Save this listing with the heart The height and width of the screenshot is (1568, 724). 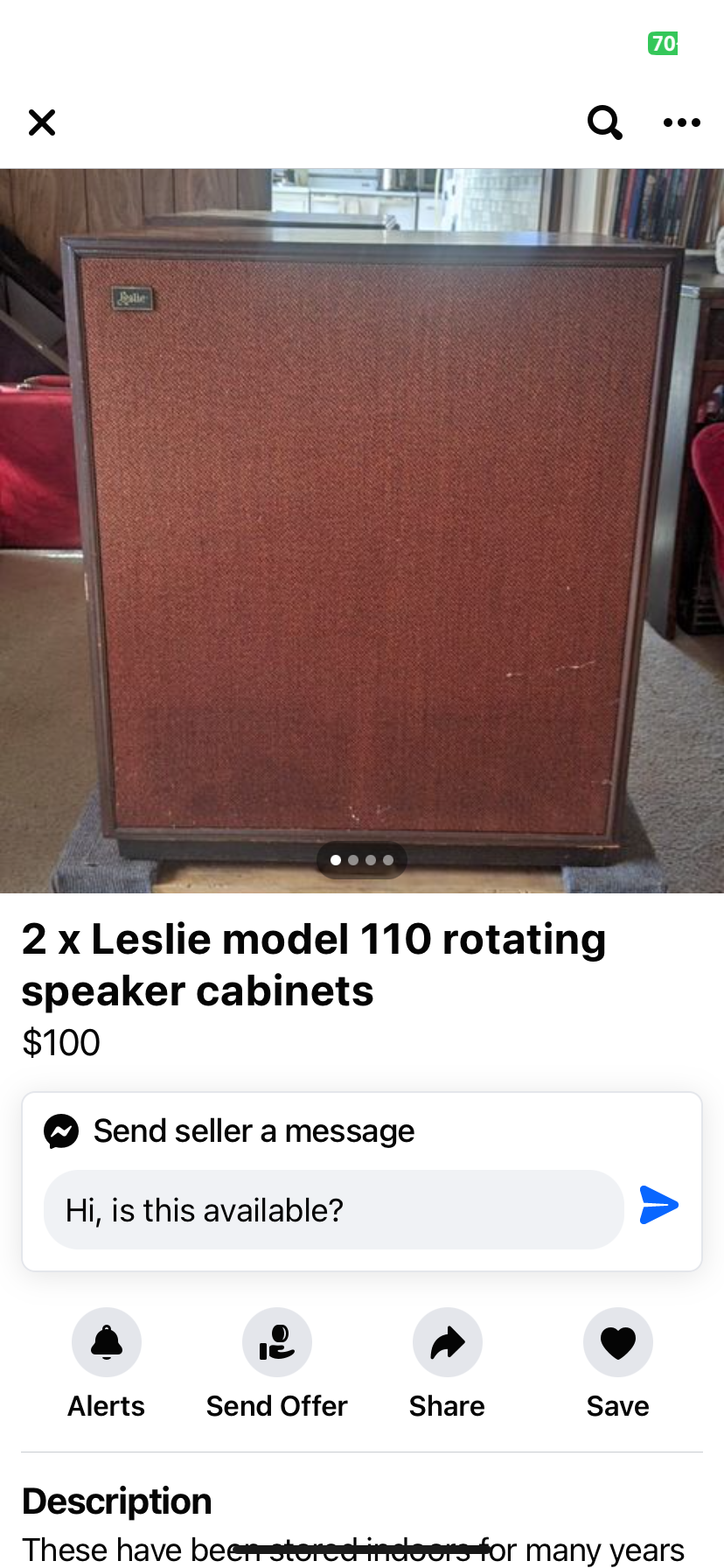point(618,1342)
